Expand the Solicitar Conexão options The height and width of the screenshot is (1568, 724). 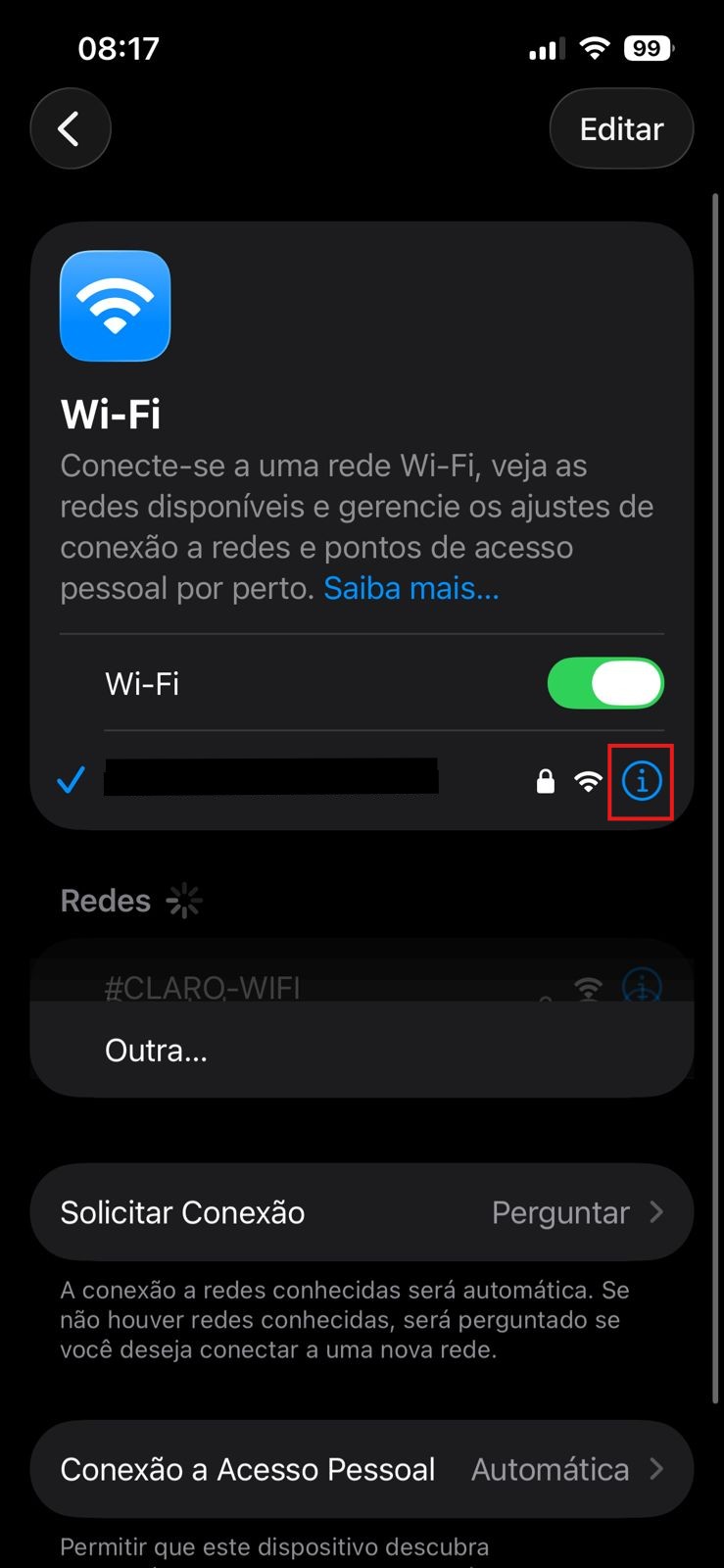tap(362, 1211)
